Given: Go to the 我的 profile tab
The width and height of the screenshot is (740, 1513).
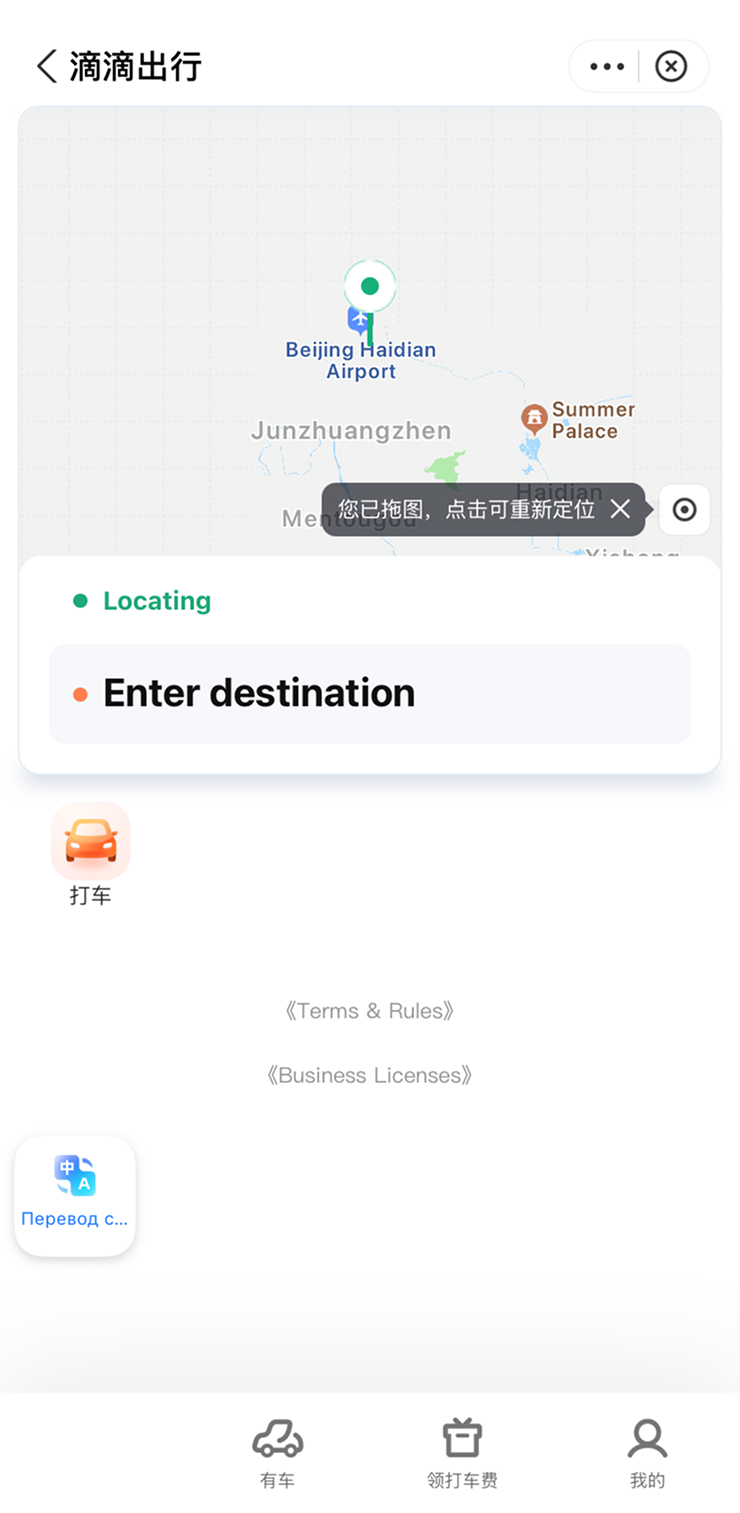Looking at the screenshot, I should [647, 1454].
